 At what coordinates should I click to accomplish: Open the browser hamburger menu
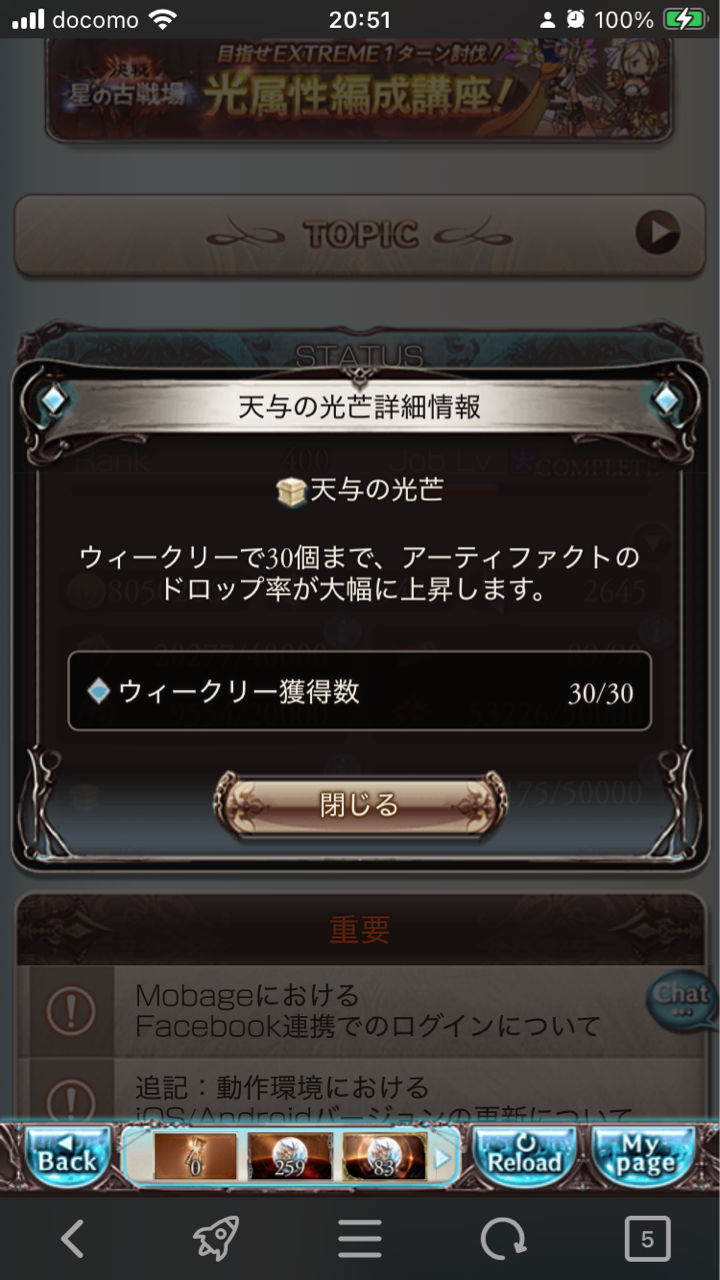359,1240
